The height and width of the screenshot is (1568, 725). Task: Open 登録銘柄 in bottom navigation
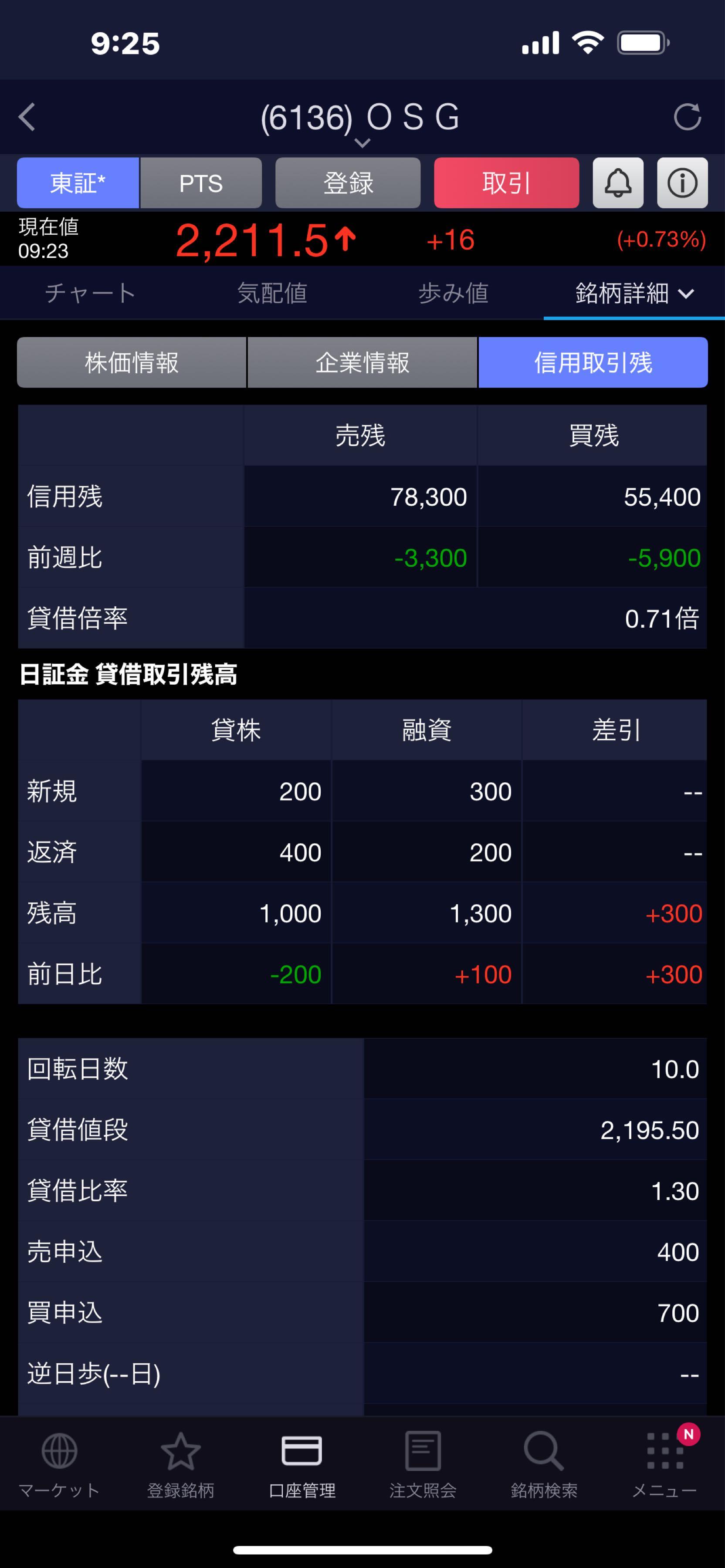pyautogui.click(x=180, y=1464)
